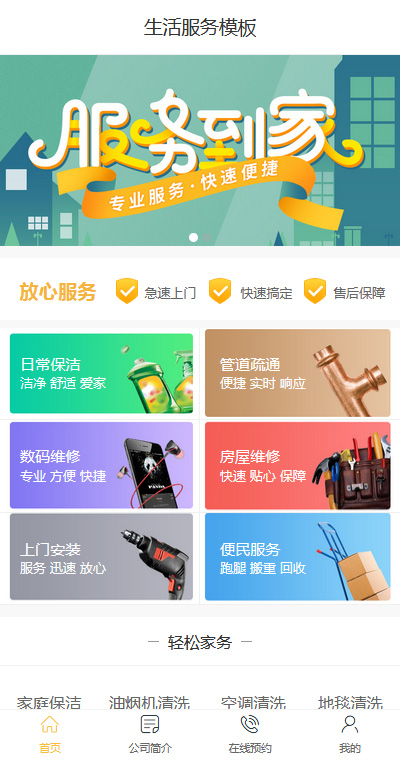
Task: Open the 便民服务 card
Action: 298,557
